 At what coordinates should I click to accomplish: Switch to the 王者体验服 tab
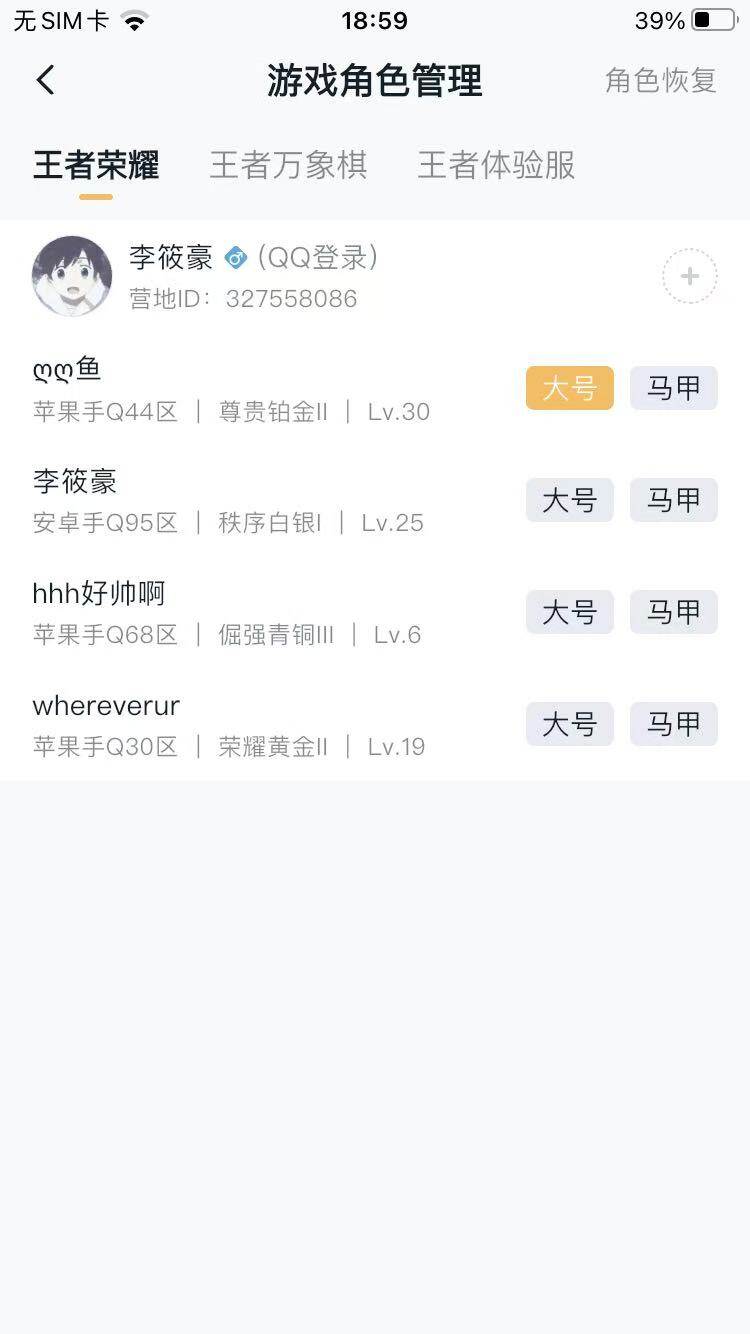click(495, 165)
